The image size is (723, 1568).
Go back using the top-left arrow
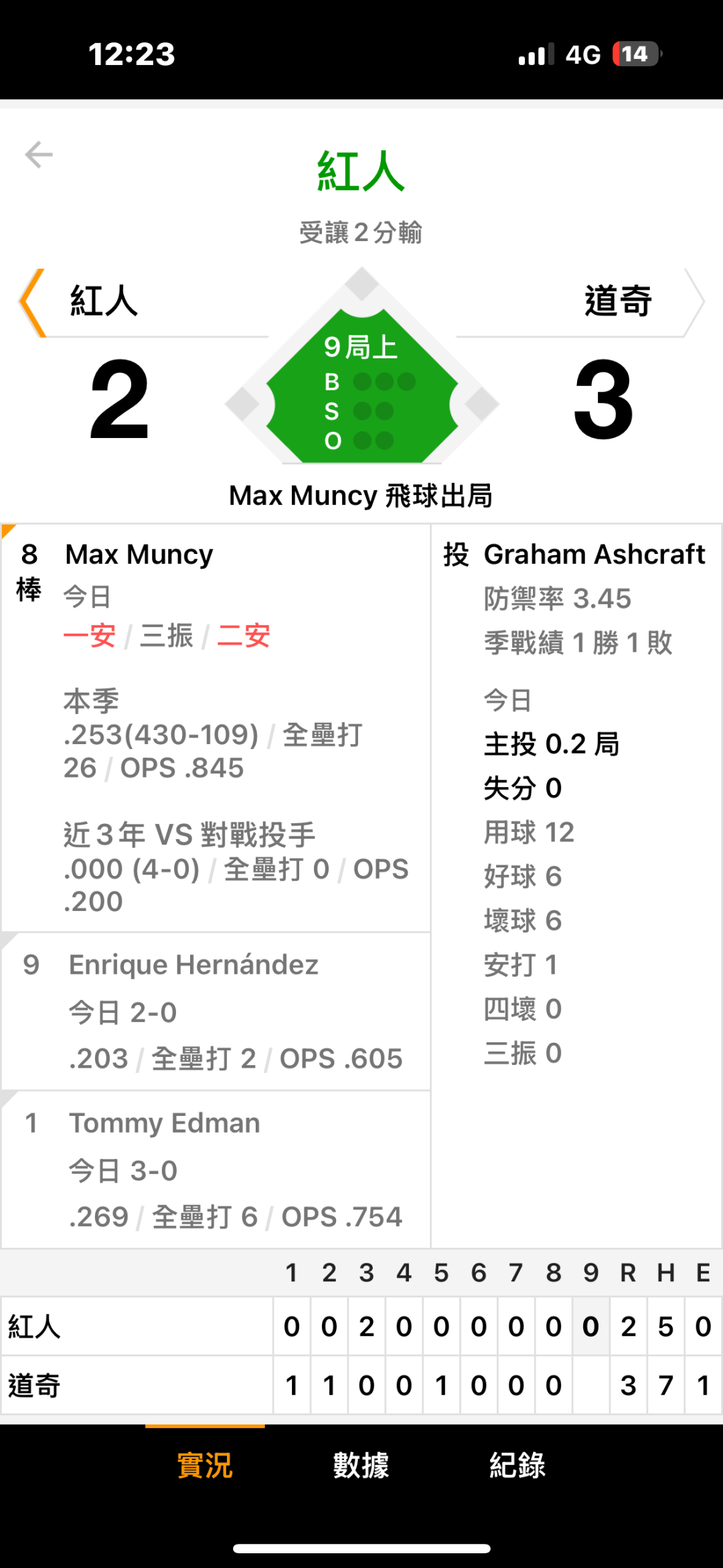pos(39,155)
